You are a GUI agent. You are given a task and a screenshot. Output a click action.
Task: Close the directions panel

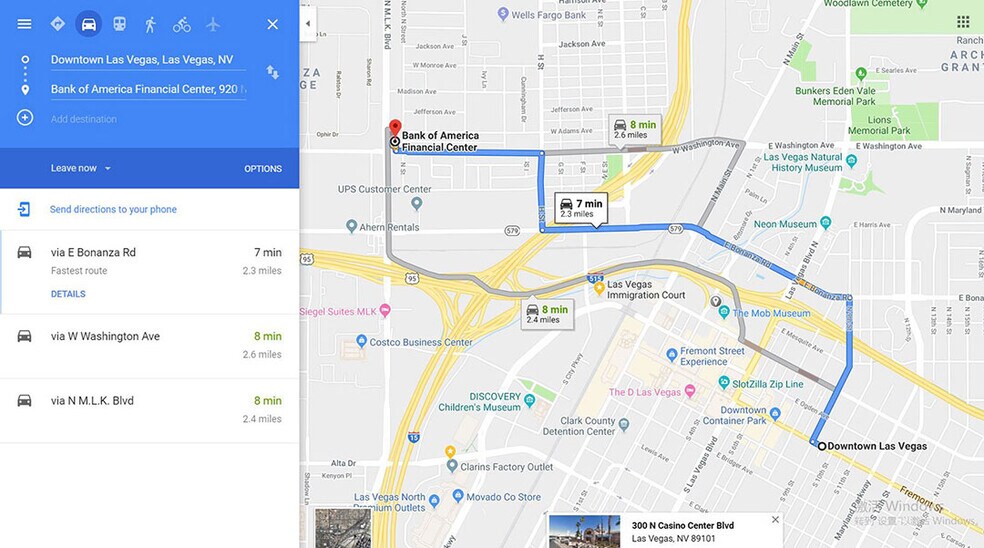[x=272, y=24]
